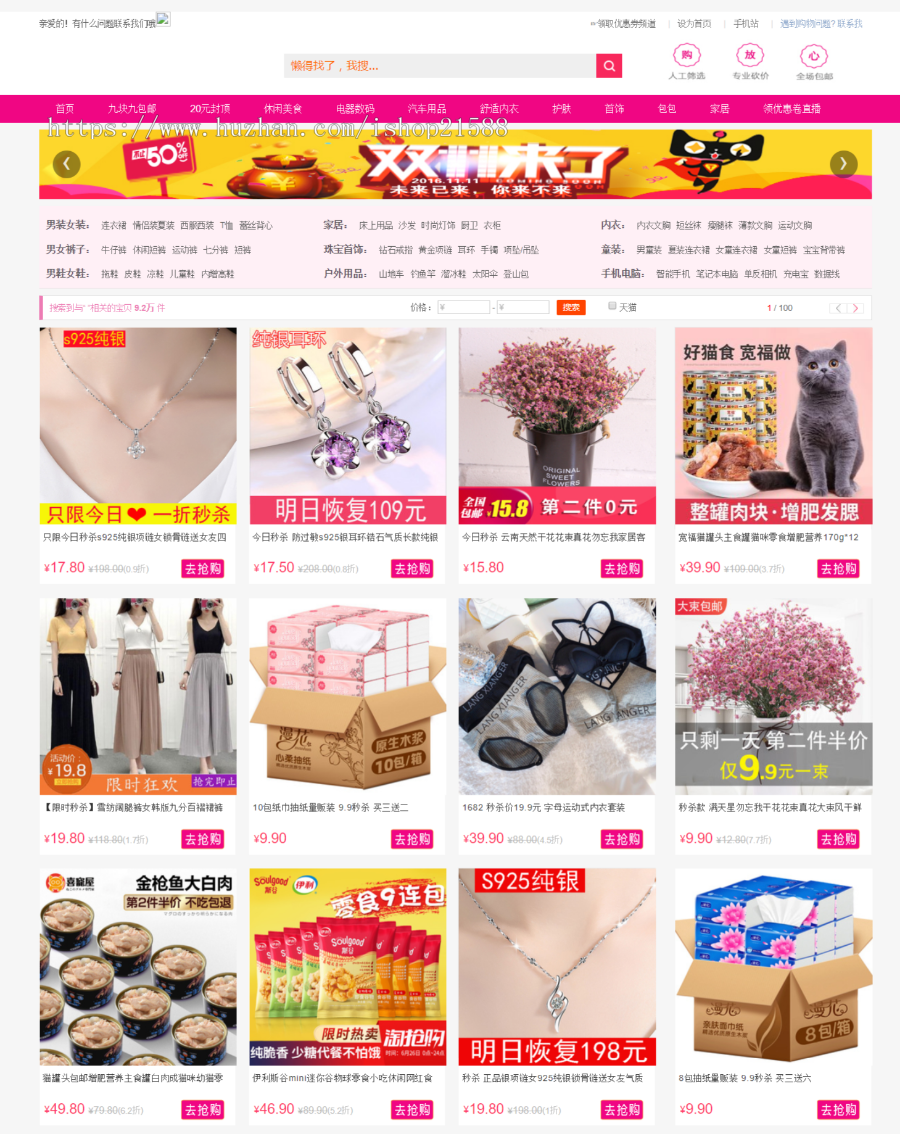900x1134 pixels.
Task: Tap the orange 搜索 price filter button
Action: pos(571,308)
